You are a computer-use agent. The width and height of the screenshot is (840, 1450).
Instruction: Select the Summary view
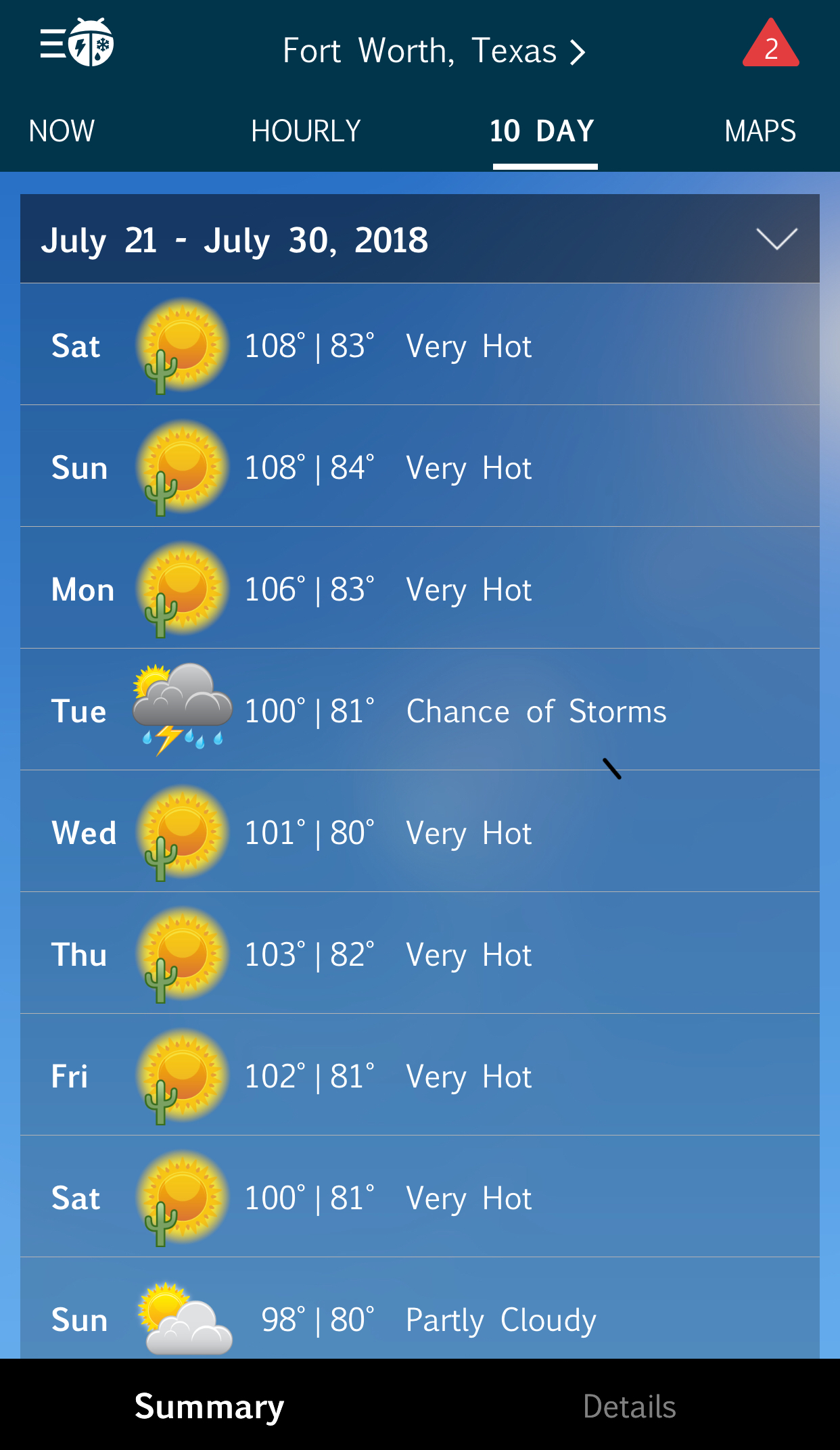(209, 1406)
